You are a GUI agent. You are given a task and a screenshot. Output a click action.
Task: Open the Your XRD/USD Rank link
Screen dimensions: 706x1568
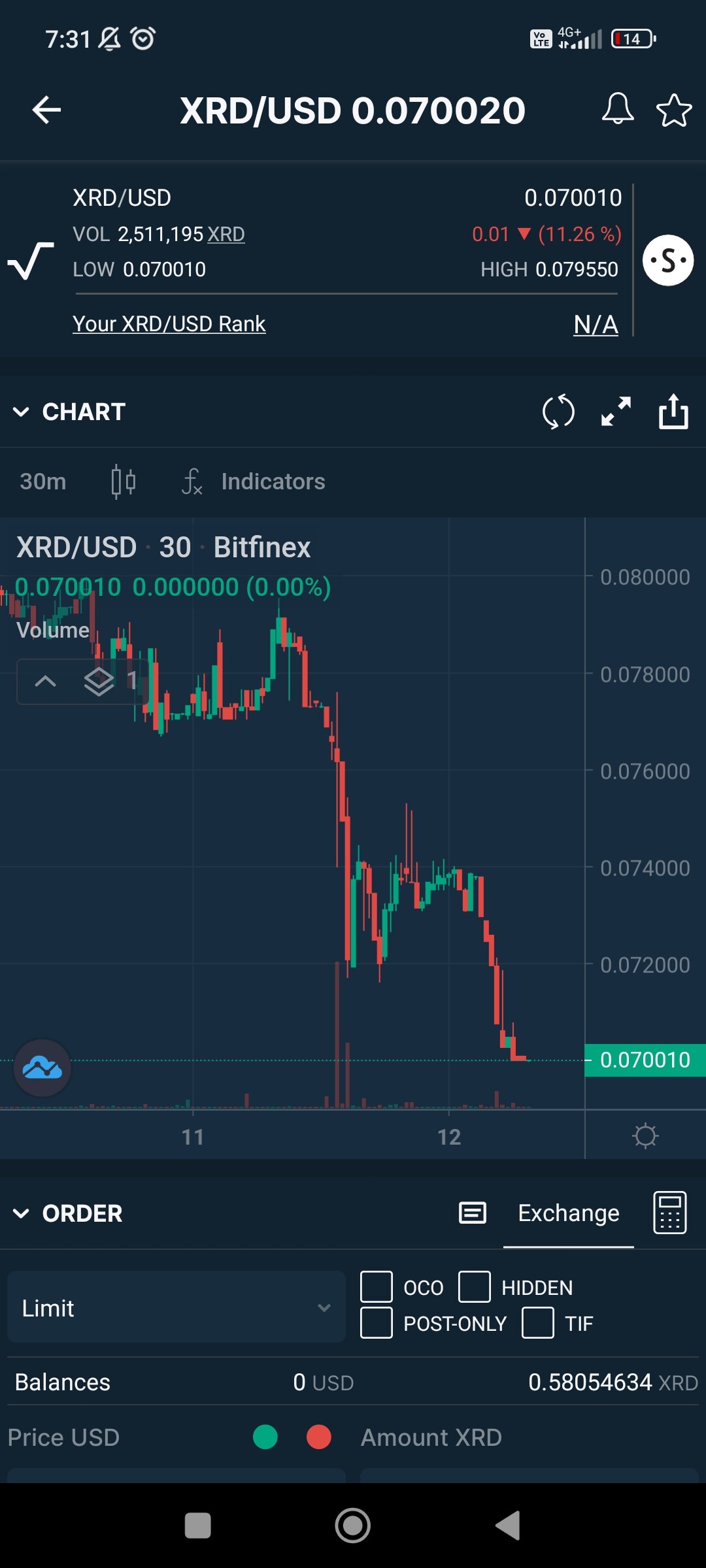[169, 323]
